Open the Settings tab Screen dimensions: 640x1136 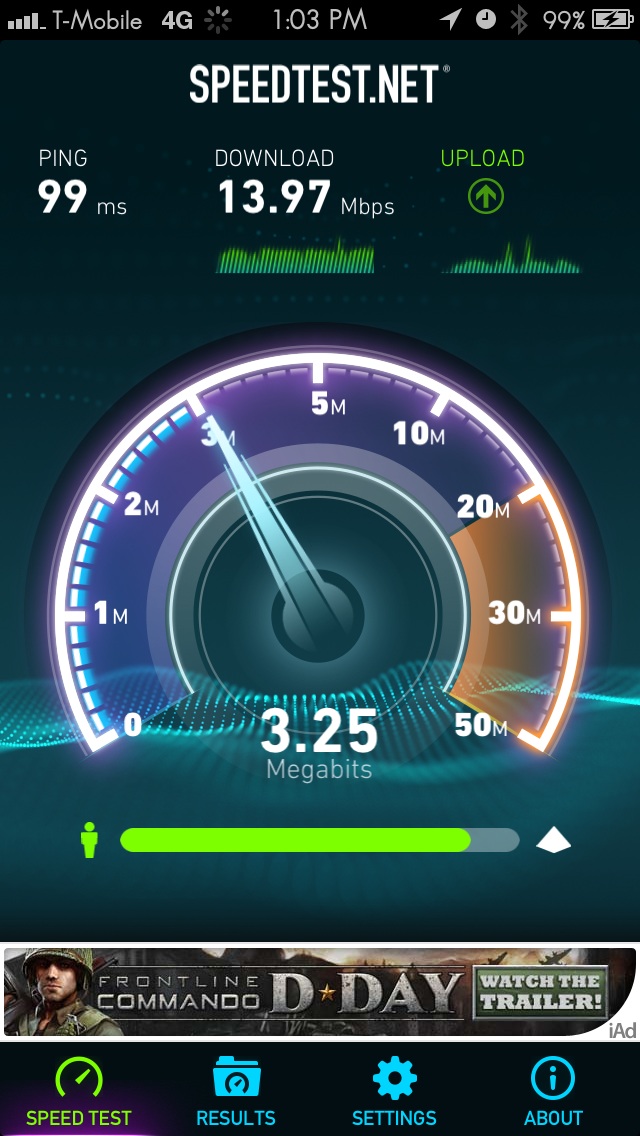pos(394,1090)
